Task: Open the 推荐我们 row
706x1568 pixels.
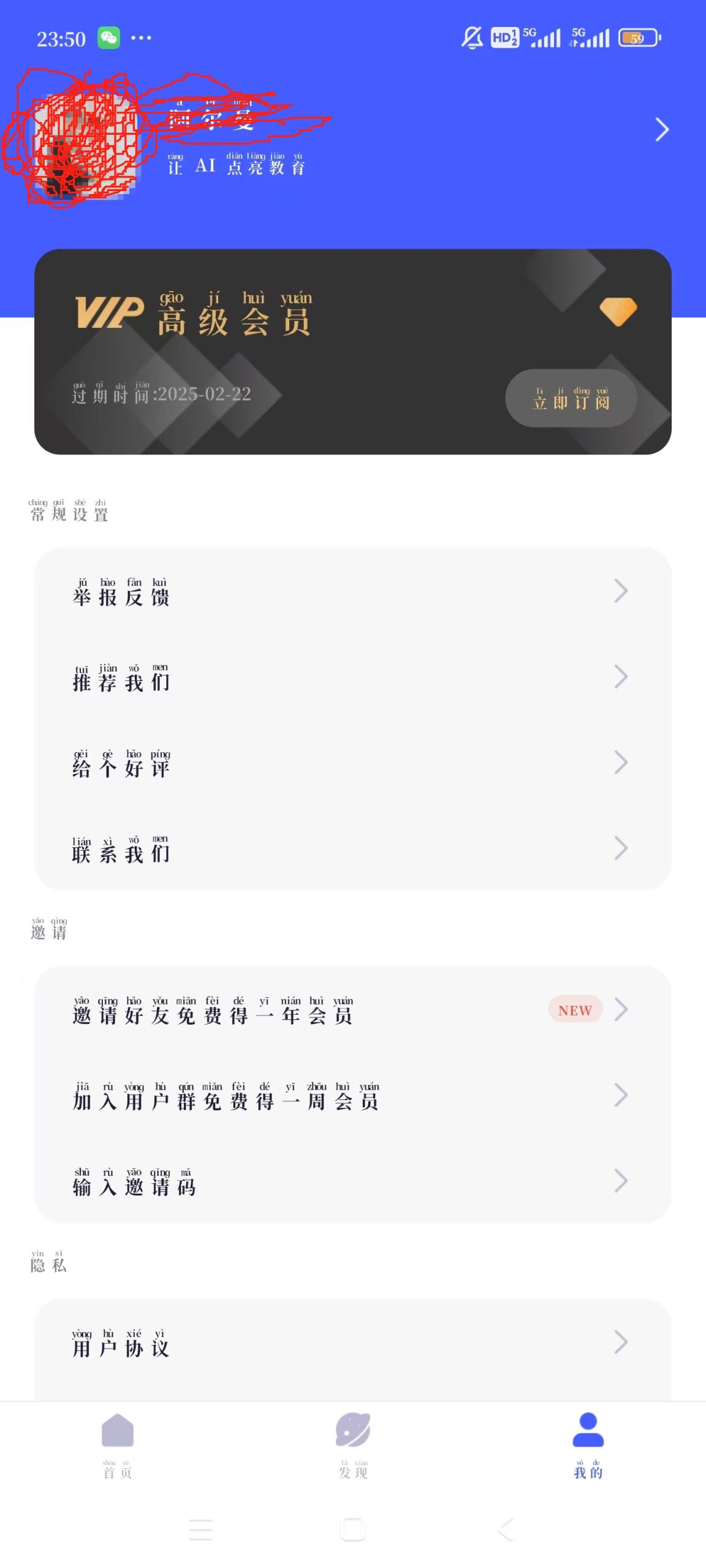Action: tap(352, 677)
